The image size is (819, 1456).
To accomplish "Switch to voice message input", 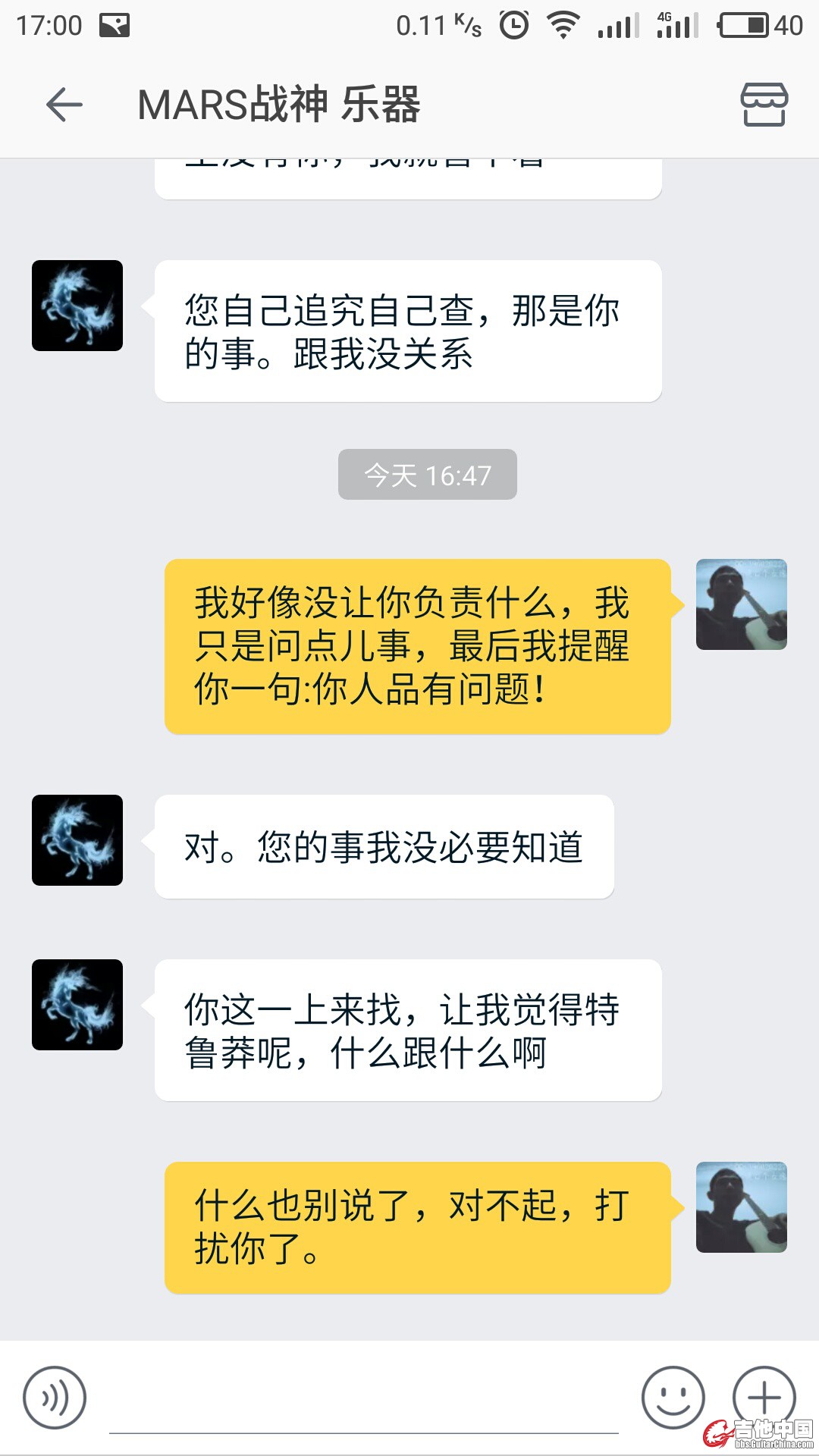I will tap(55, 1397).
